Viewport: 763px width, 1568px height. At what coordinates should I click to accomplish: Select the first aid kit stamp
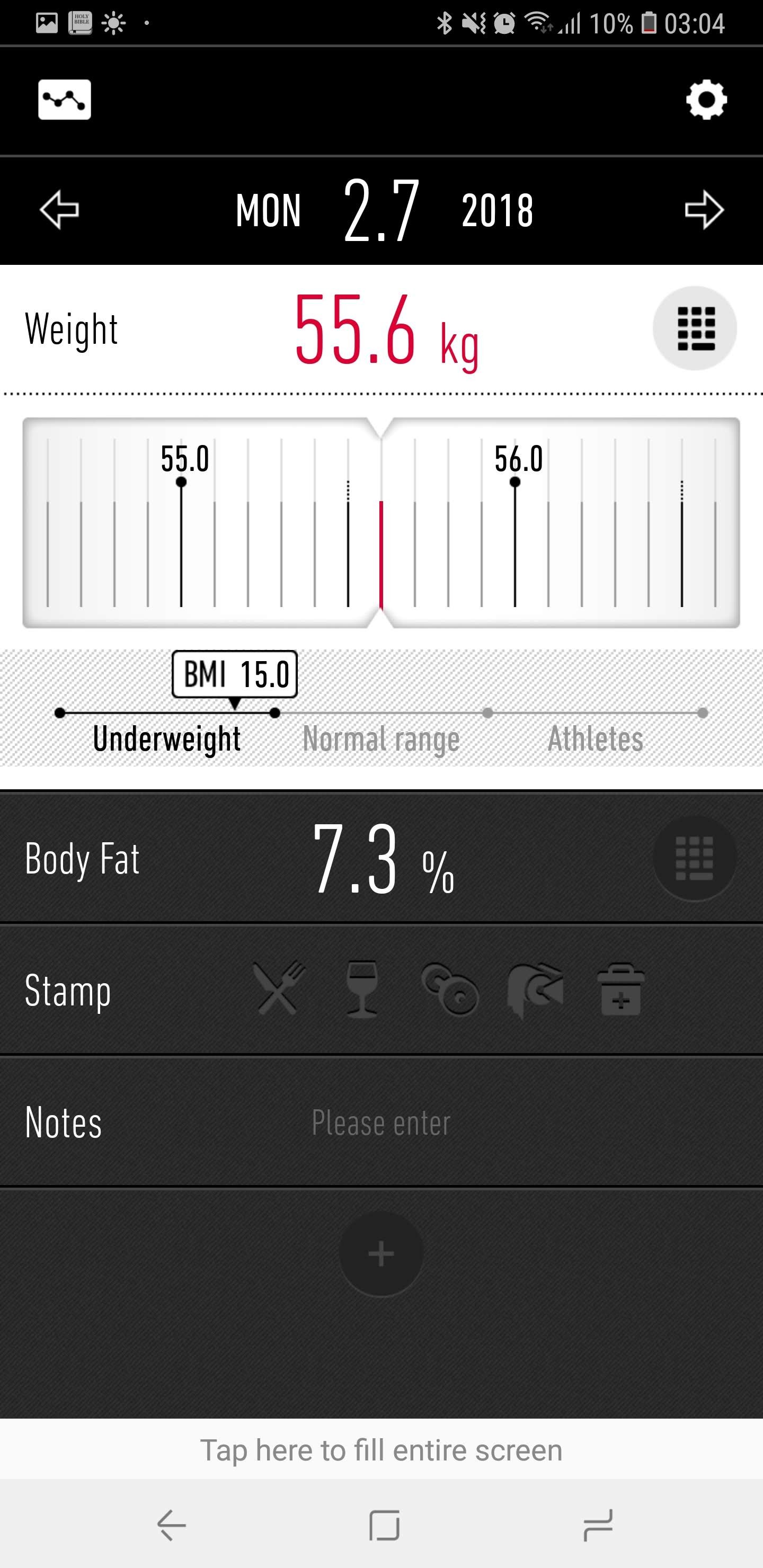pyautogui.click(x=620, y=990)
